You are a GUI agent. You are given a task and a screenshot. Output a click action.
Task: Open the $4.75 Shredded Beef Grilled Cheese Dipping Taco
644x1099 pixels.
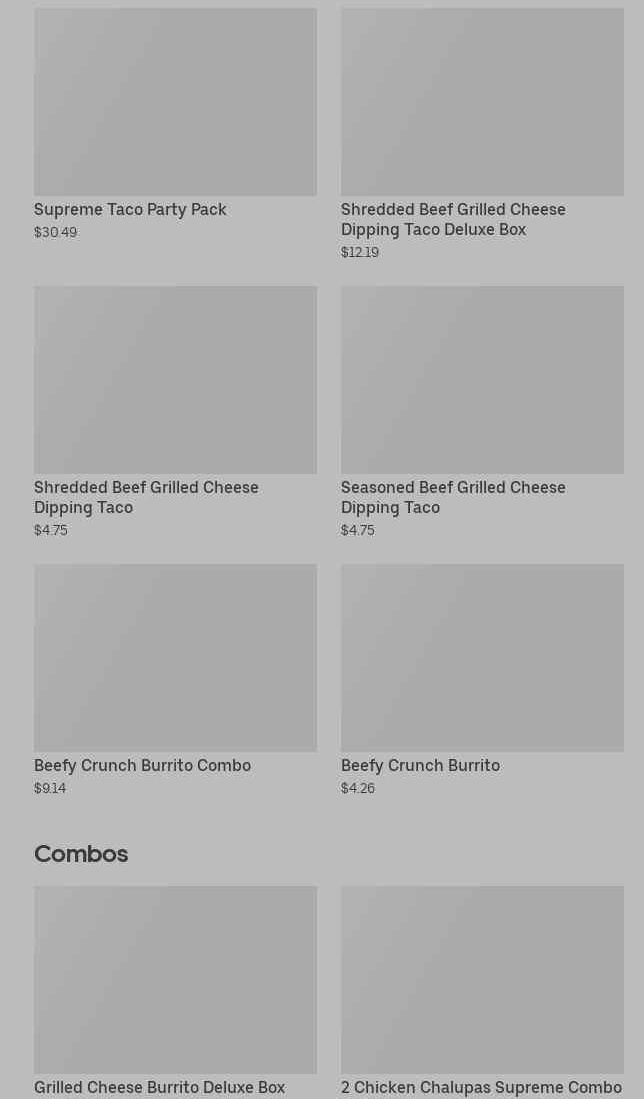175,412
